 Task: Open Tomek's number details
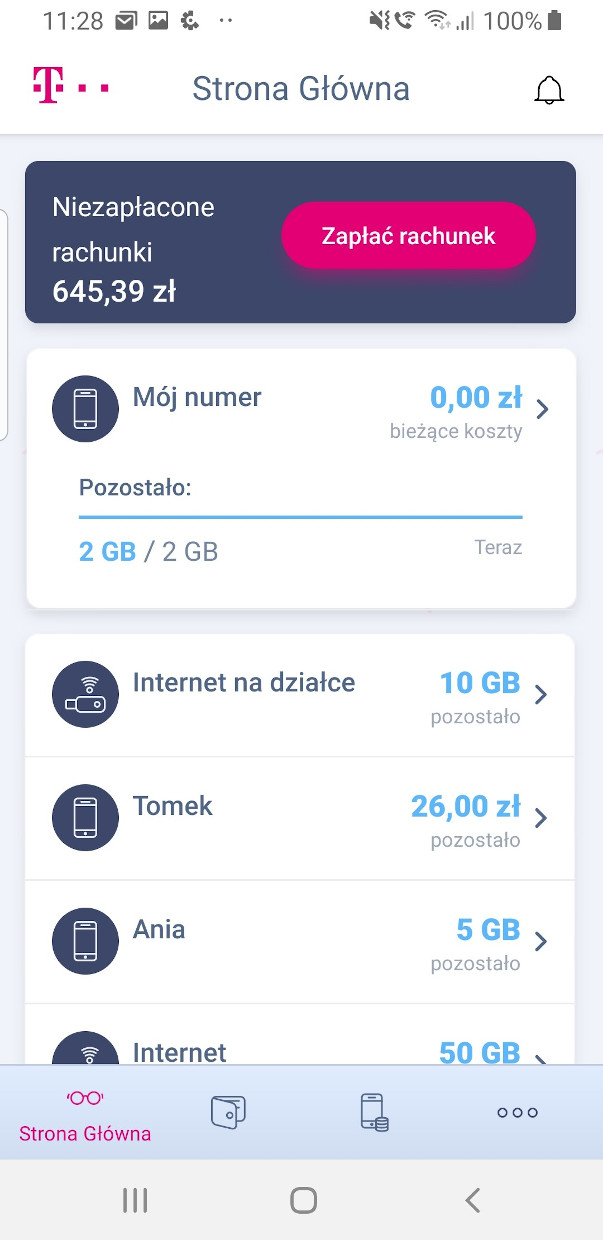coord(300,818)
